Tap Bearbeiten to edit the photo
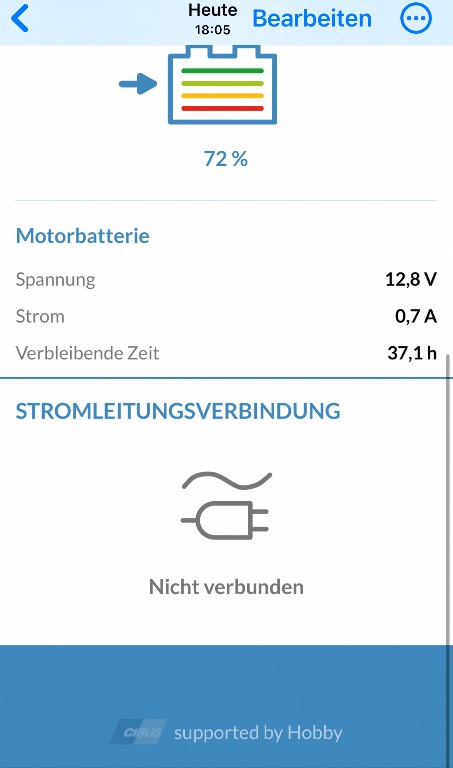Viewport: 453px width, 768px height. 312,18
